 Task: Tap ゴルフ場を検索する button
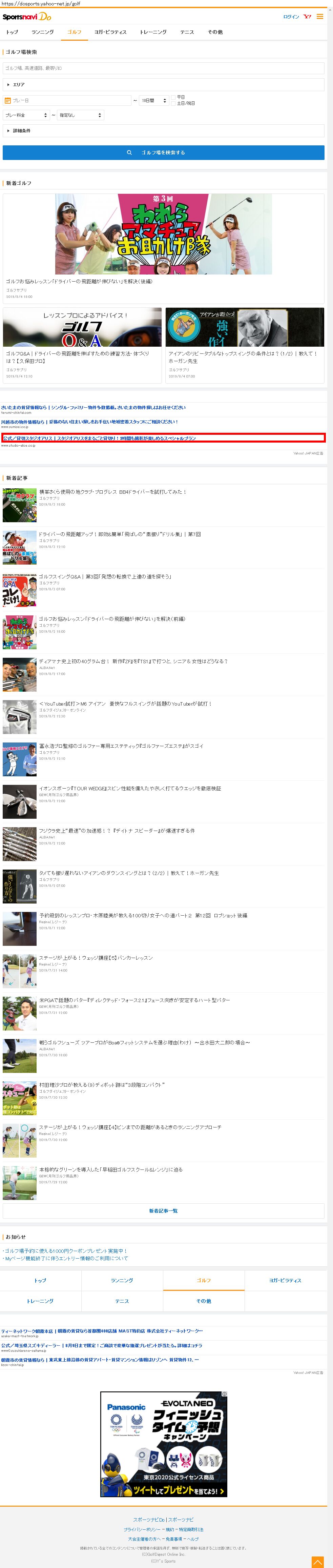click(x=163, y=153)
